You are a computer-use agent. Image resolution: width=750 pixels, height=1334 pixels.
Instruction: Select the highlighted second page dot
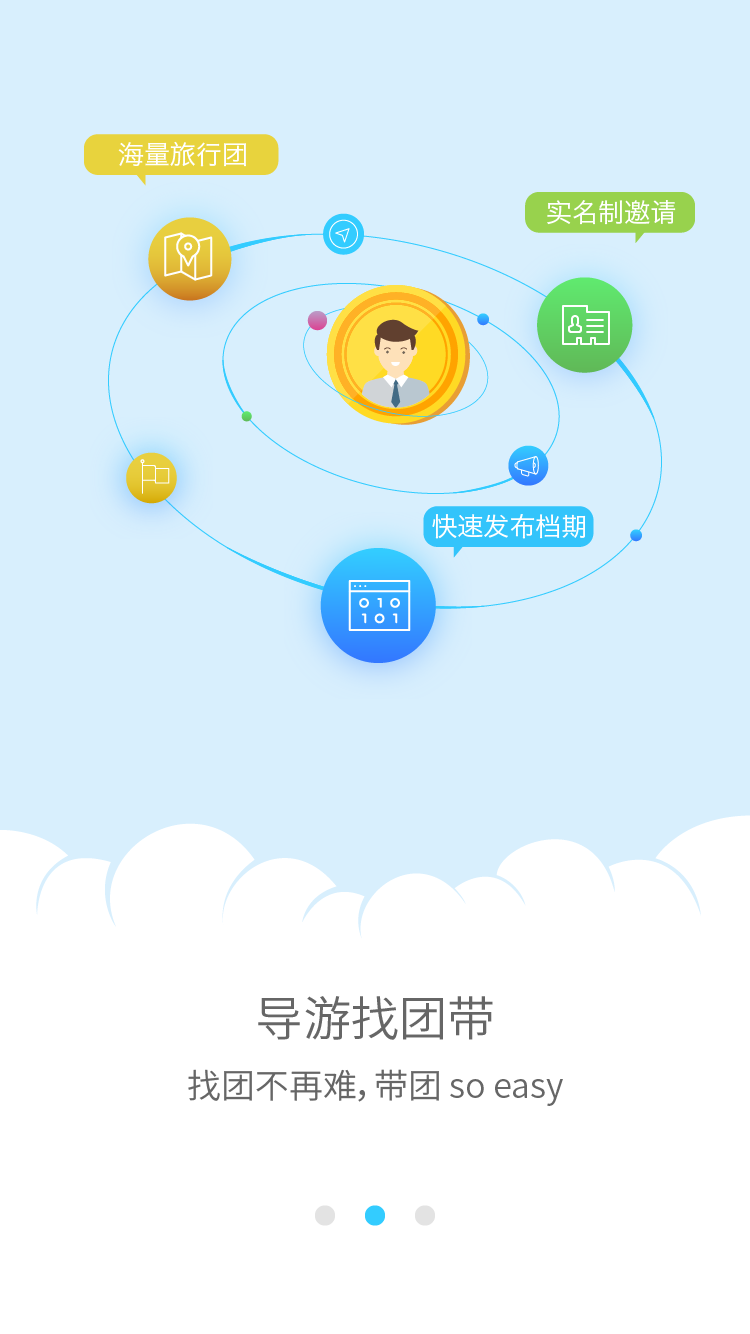[x=375, y=1215]
